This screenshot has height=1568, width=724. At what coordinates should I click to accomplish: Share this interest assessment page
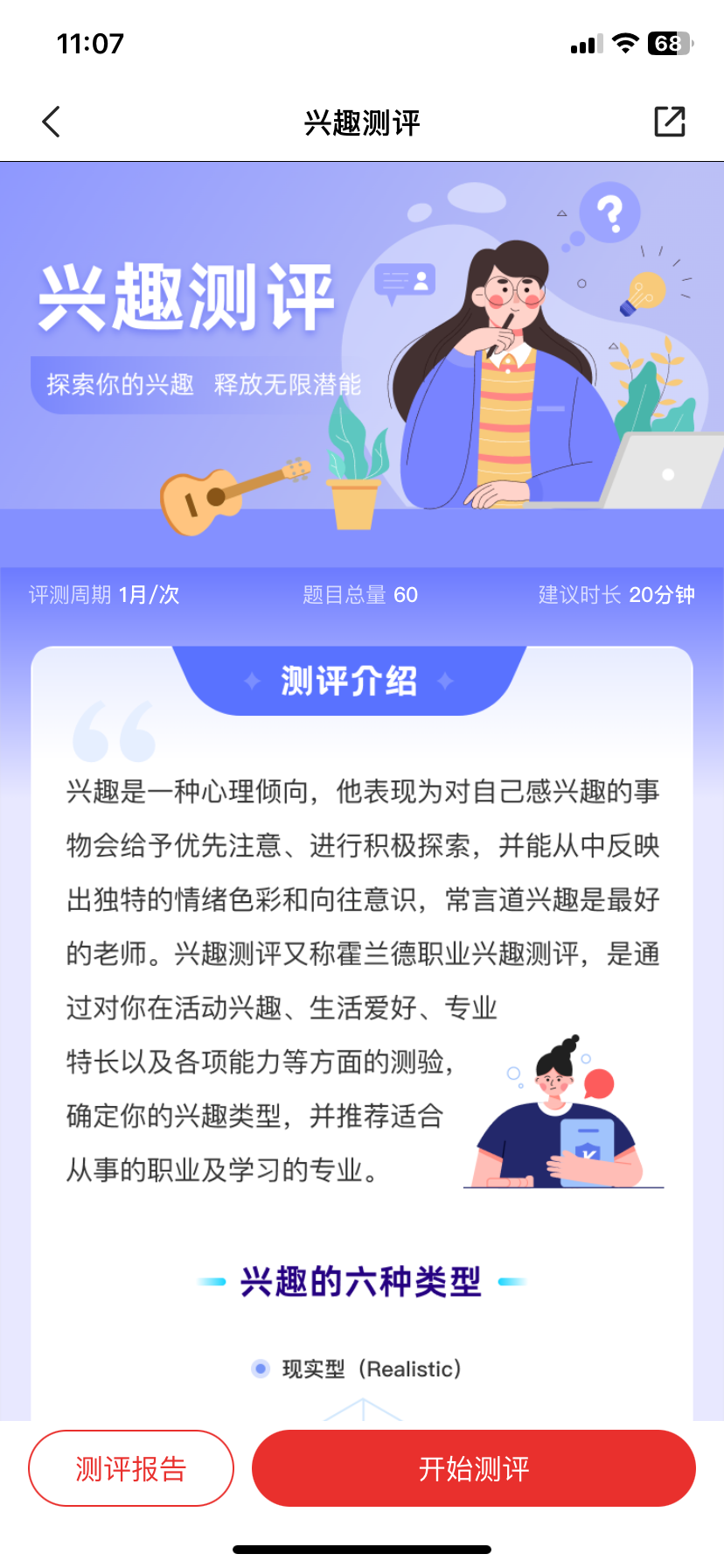click(x=670, y=122)
